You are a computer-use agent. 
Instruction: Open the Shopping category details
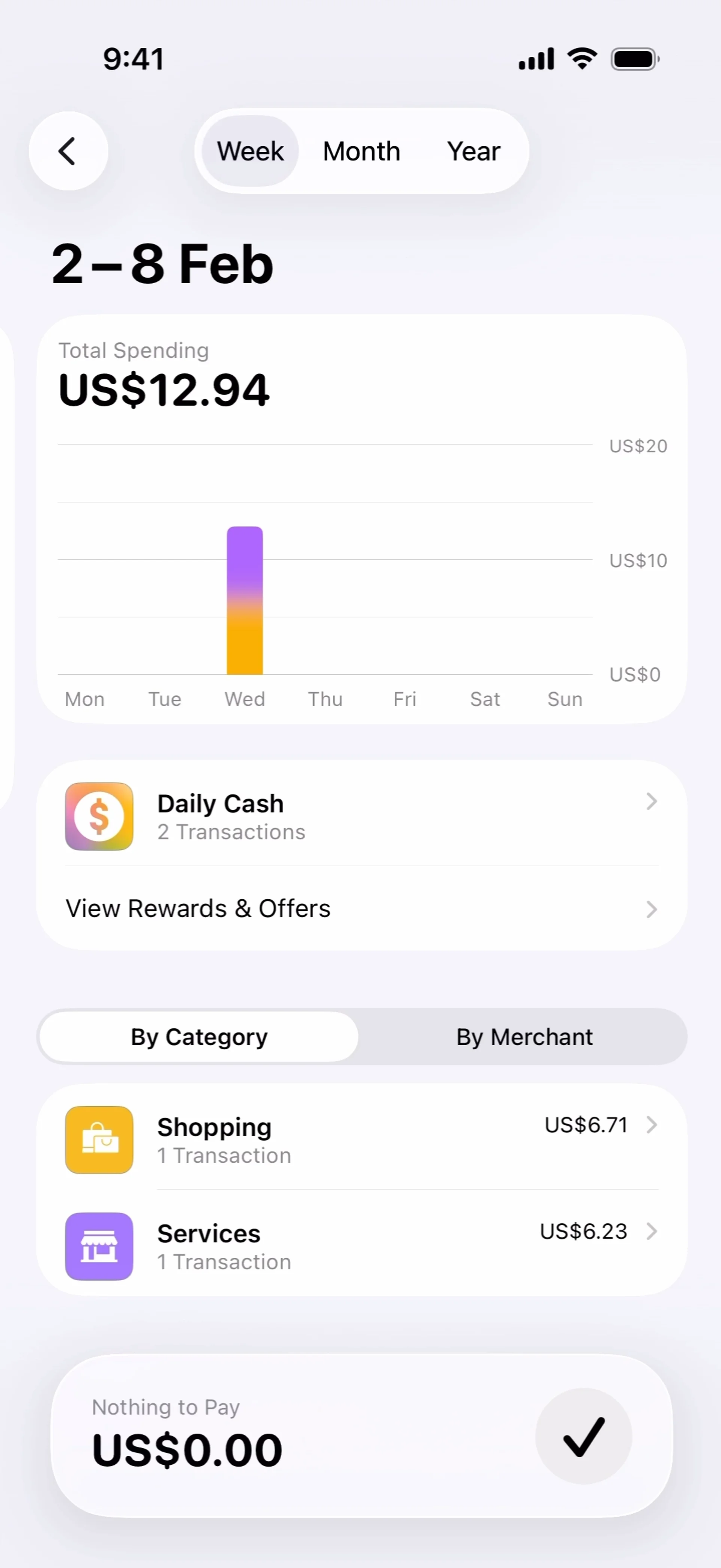coord(361,1139)
